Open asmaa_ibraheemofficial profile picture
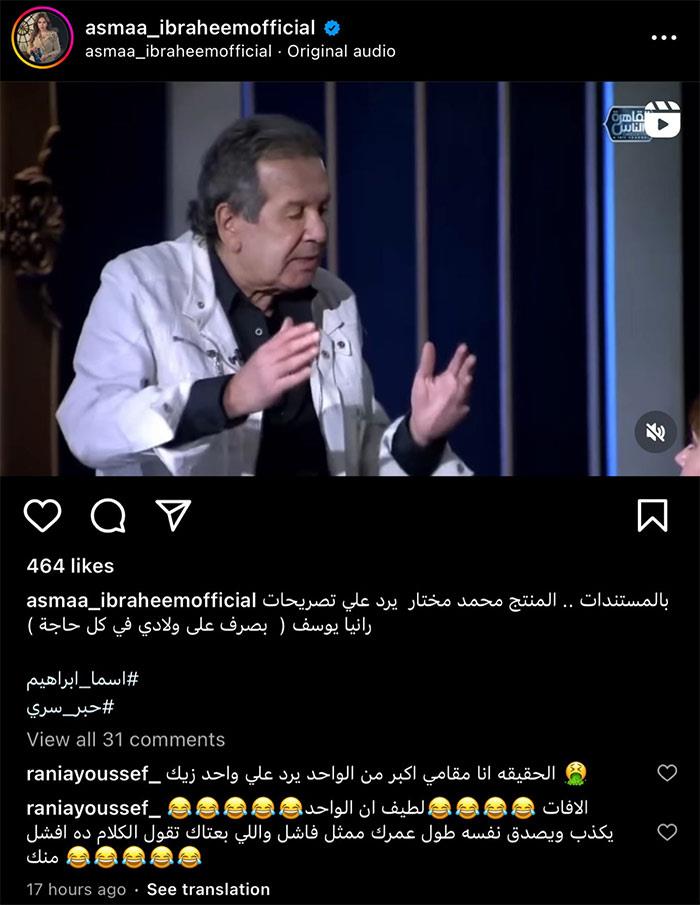Viewport: 700px width, 905px height. pyautogui.click(x=41, y=38)
